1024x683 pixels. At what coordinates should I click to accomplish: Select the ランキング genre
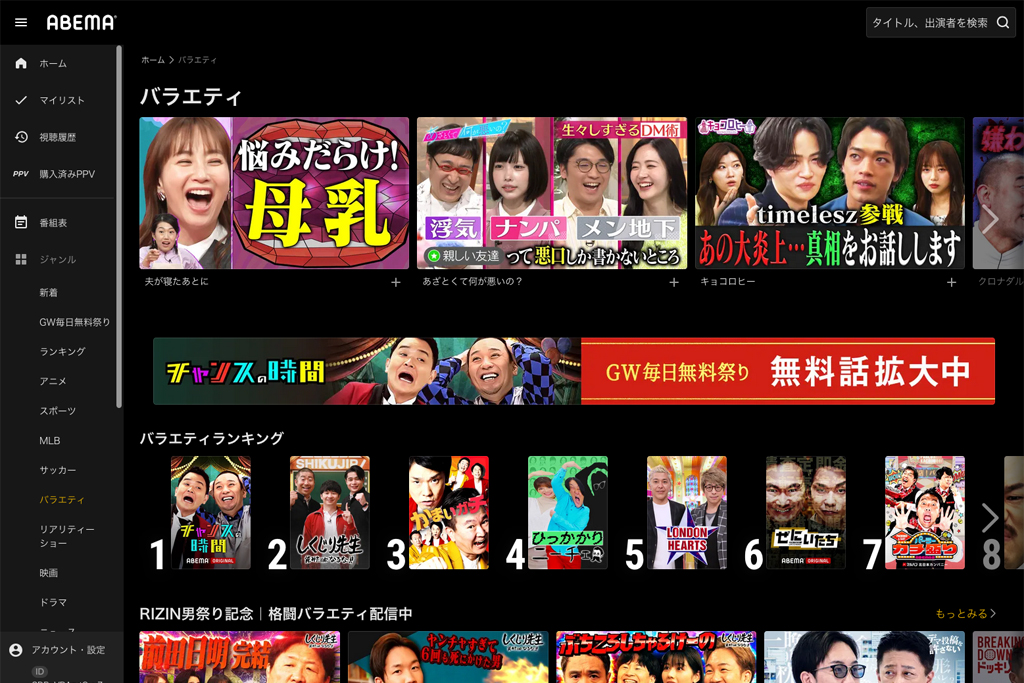coord(62,352)
